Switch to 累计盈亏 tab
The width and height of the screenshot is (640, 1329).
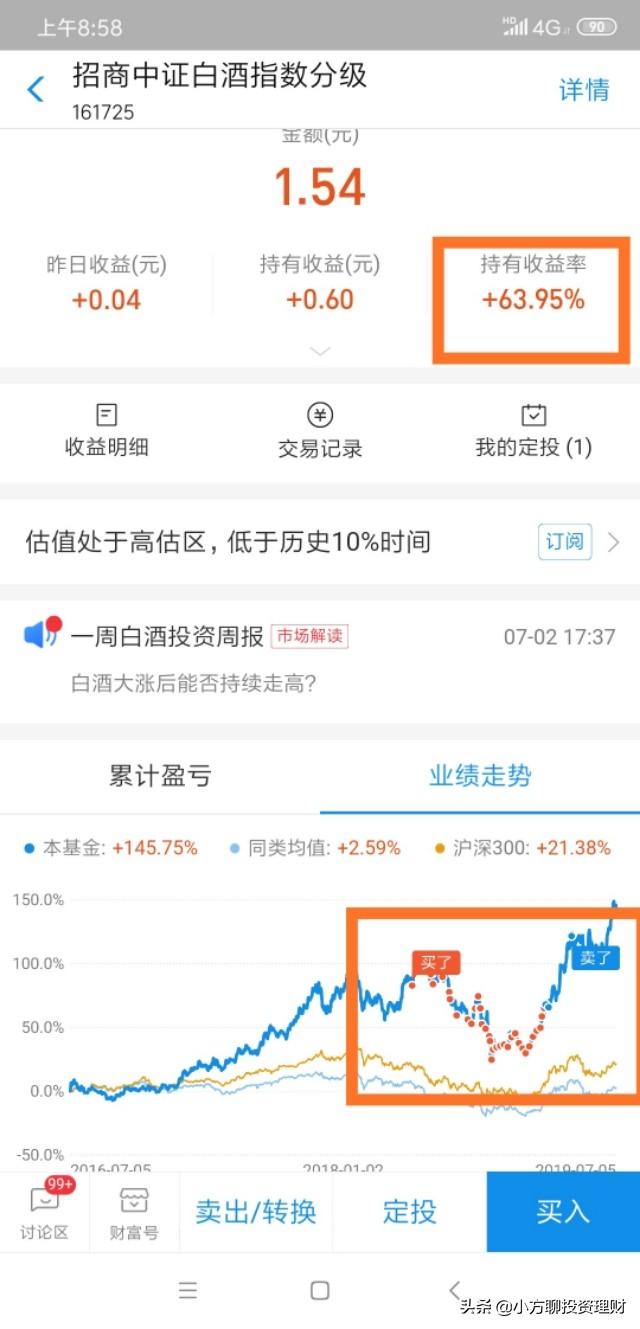(x=160, y=776)
